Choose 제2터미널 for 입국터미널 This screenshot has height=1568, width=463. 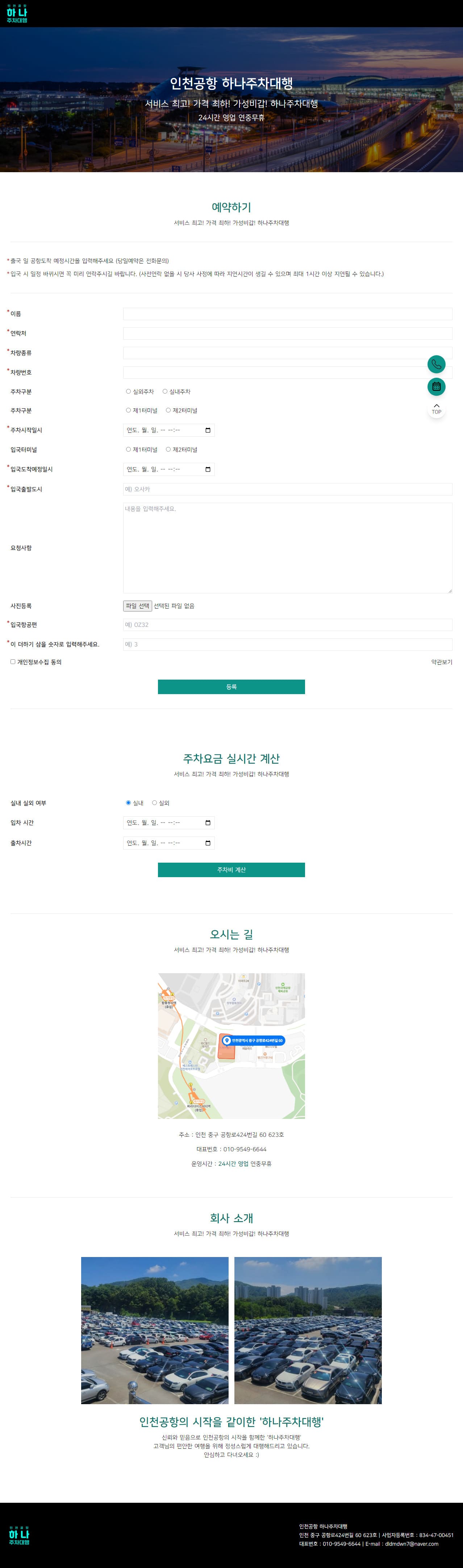(x=168, y=449)
